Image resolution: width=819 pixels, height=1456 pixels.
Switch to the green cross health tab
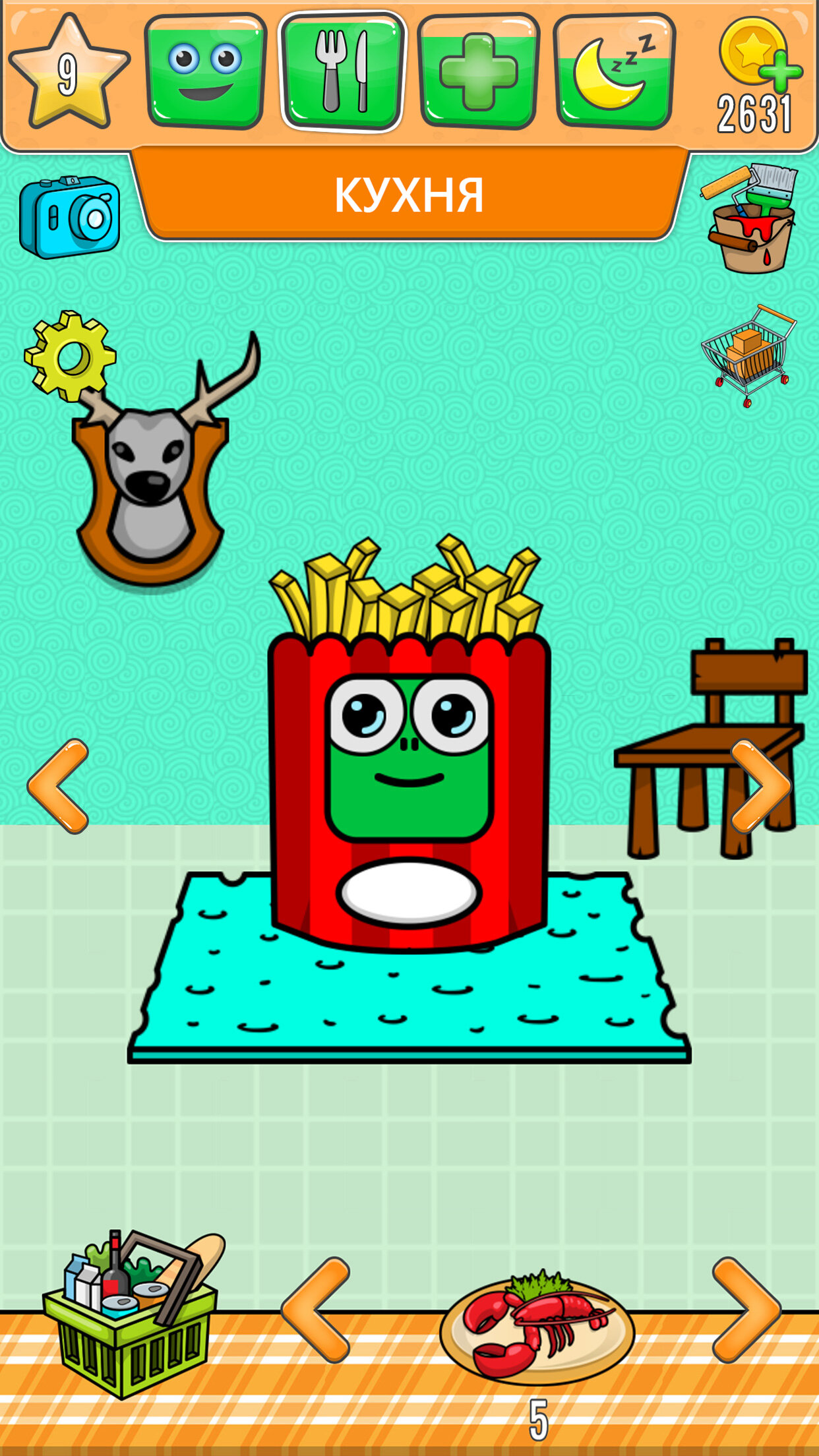tap(479, 71)
